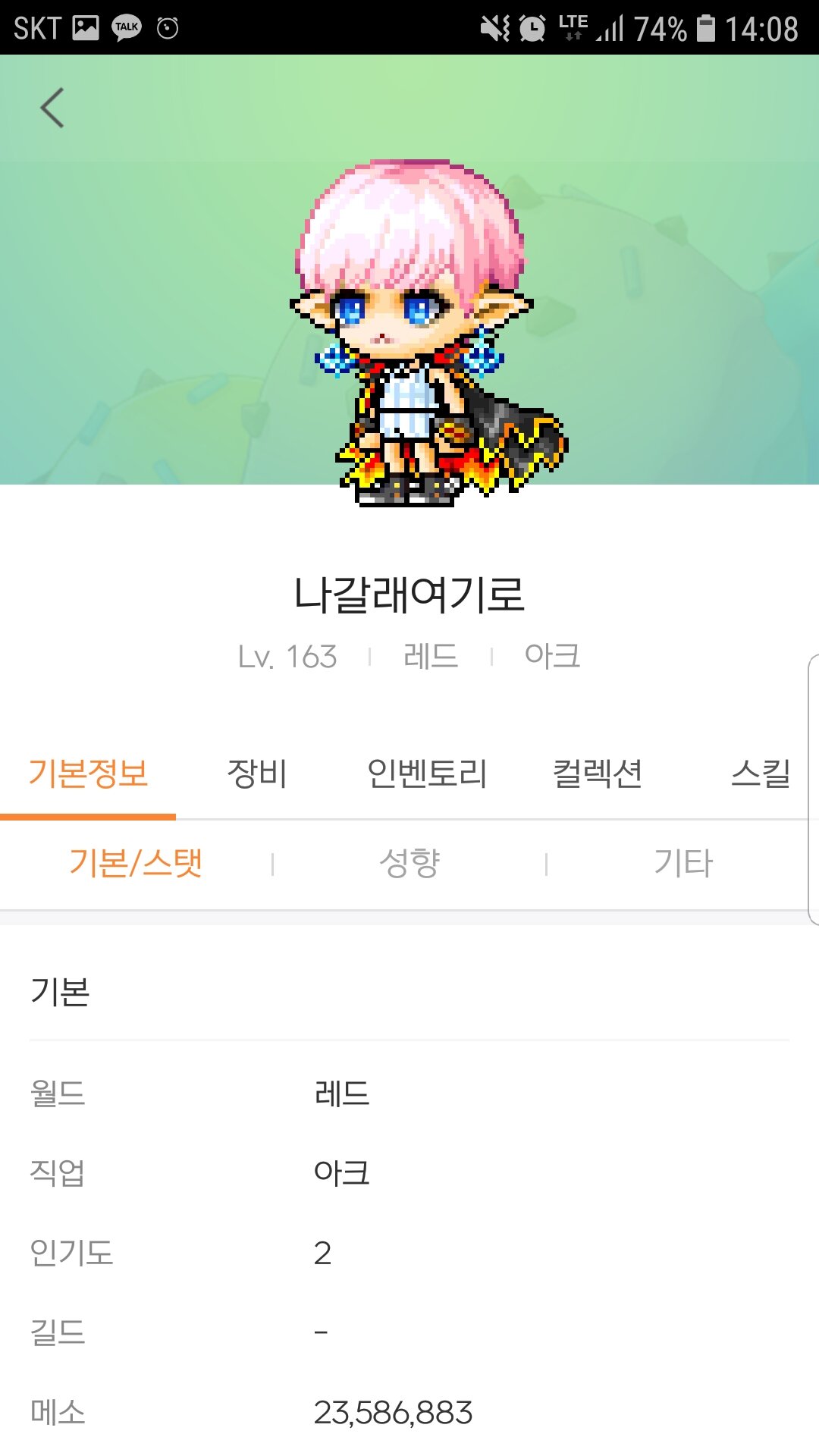
Task: Switch to the 스킬 tab
Action: (x=761, y=773)
